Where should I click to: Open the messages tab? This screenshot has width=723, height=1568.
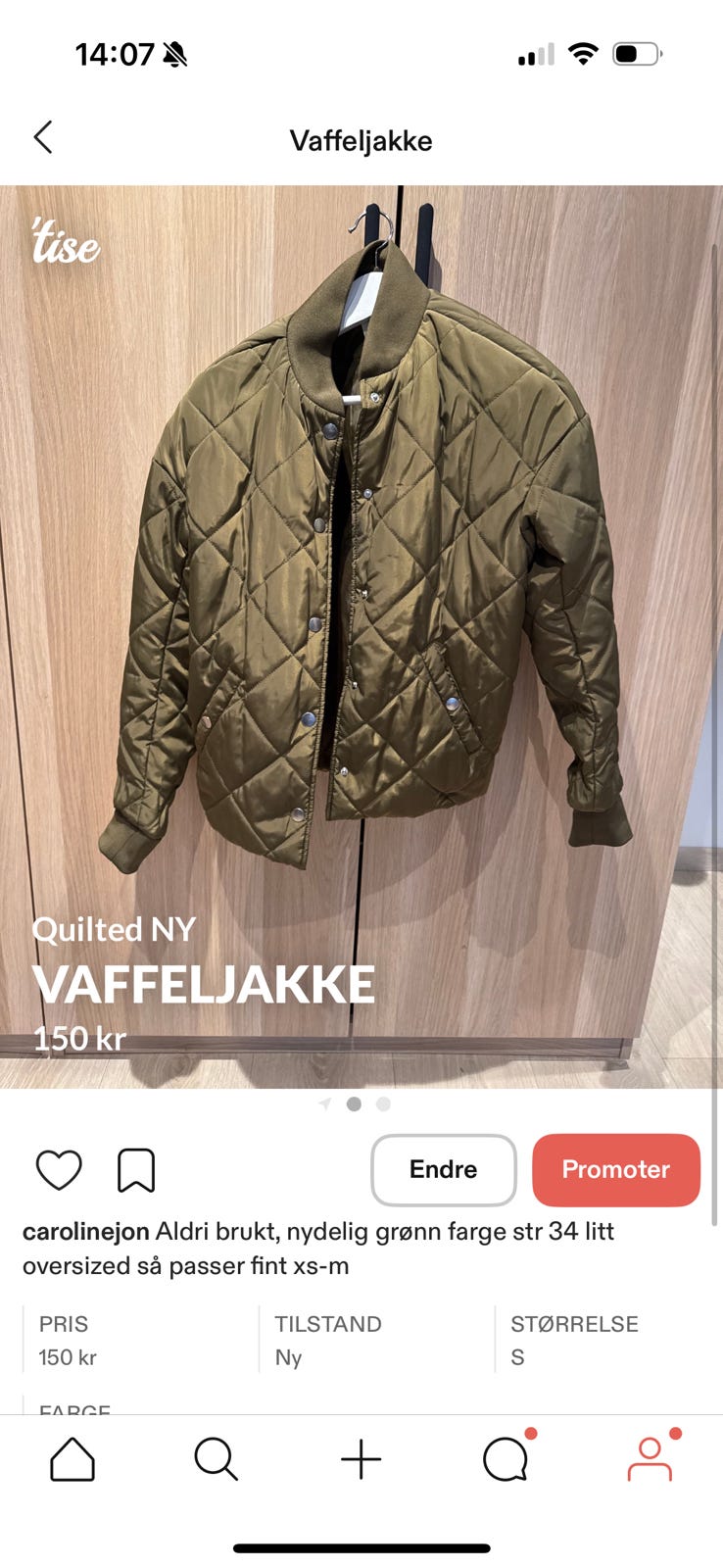[x=506, y=1459]
